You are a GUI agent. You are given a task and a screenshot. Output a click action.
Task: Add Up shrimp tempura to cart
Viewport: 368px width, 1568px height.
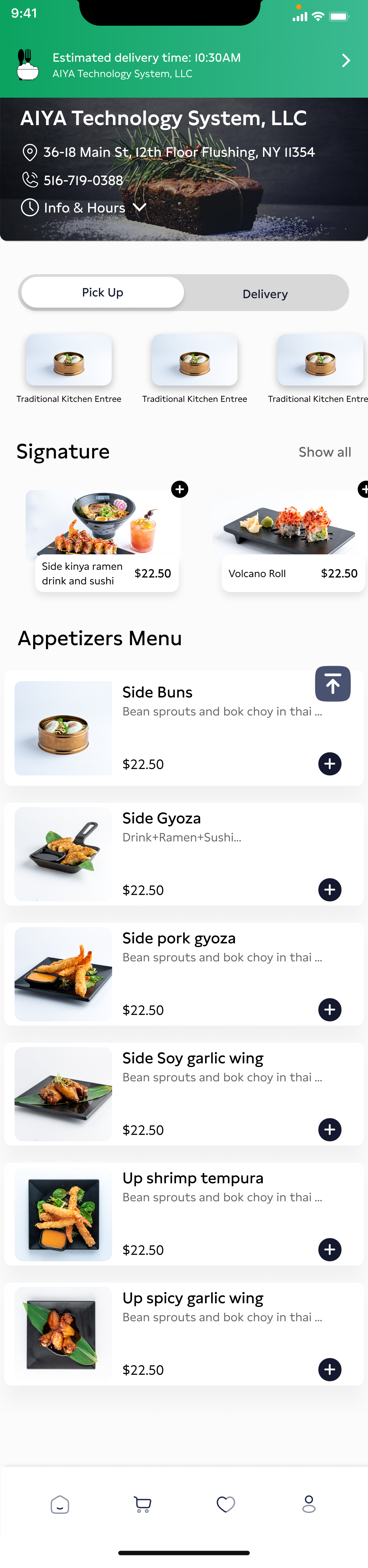(x=330, y=1250)
